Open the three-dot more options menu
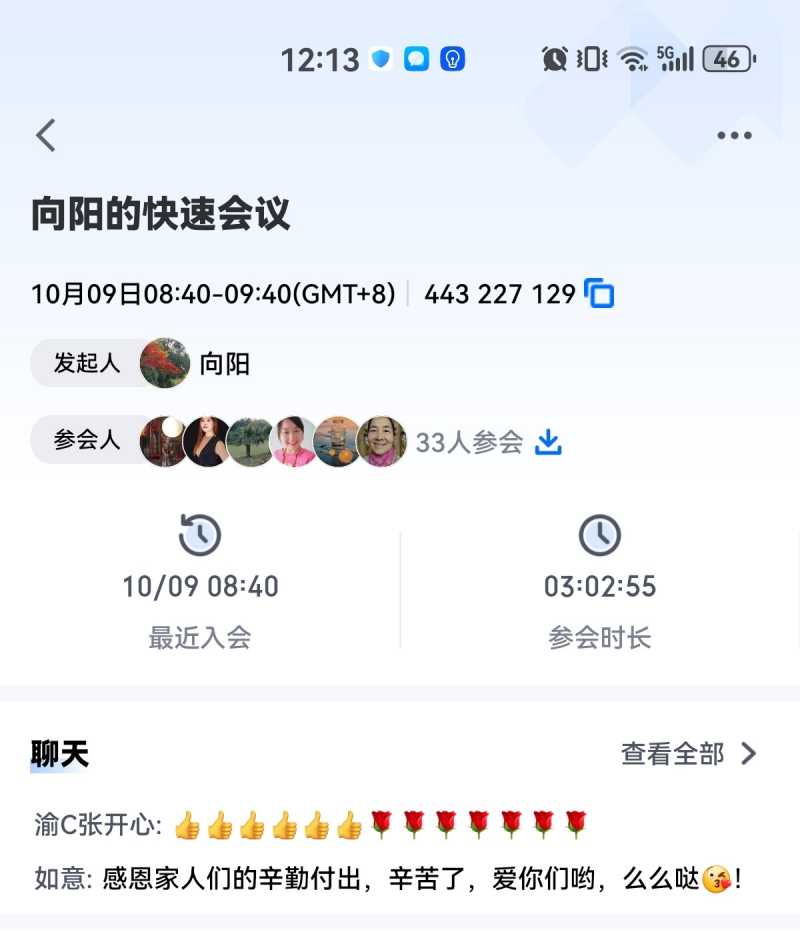The height and width of the screenshot is (950, 800). 736,134
